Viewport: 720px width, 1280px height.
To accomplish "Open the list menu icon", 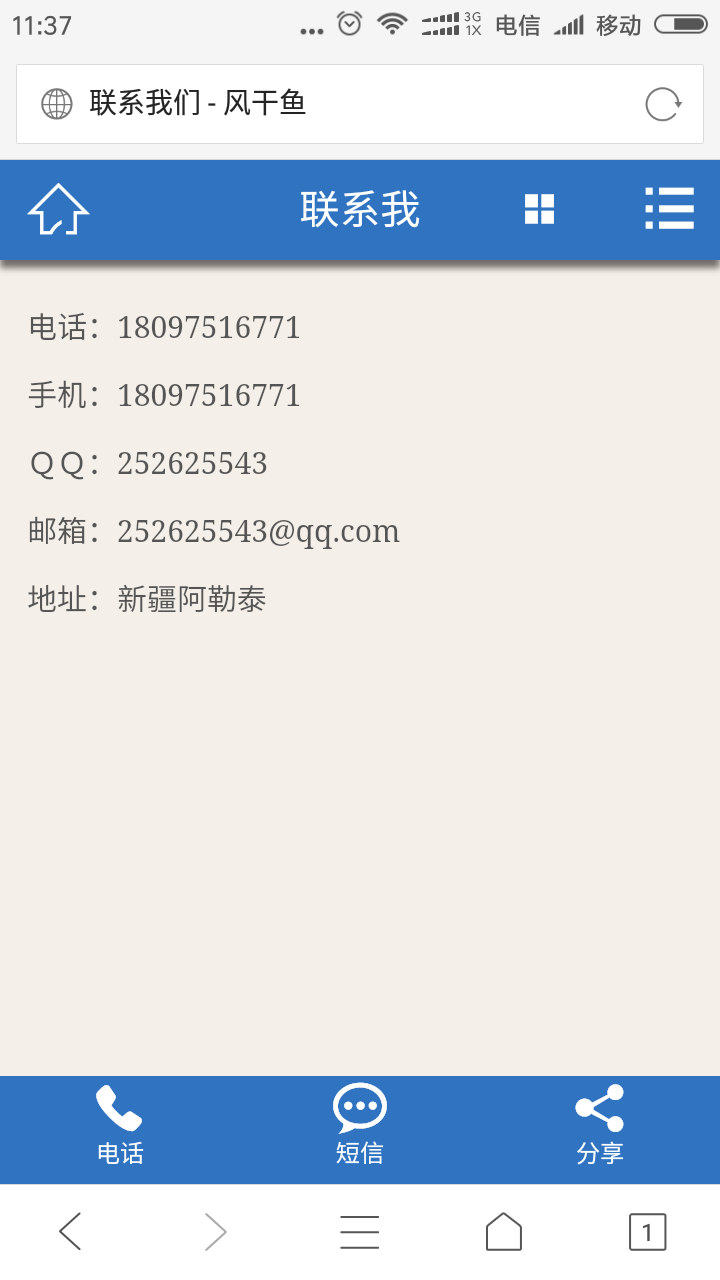I will 669,210.
